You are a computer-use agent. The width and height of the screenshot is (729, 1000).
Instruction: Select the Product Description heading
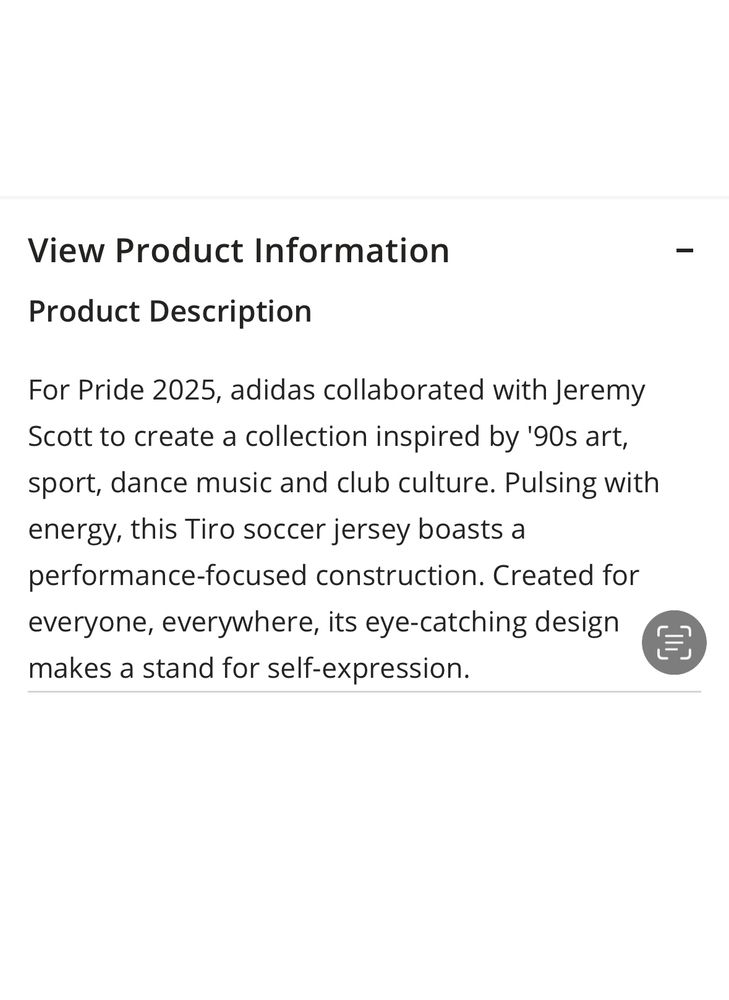170,311
